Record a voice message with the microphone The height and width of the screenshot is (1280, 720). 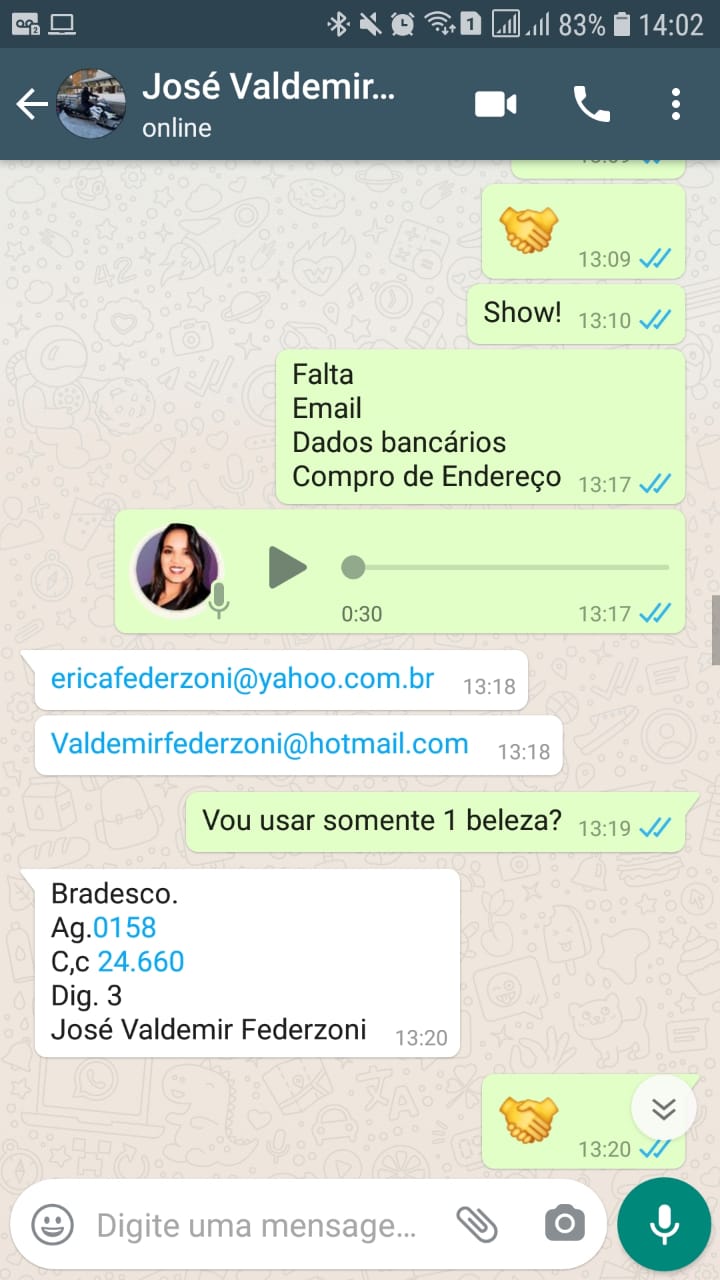tap(664, 1224)
